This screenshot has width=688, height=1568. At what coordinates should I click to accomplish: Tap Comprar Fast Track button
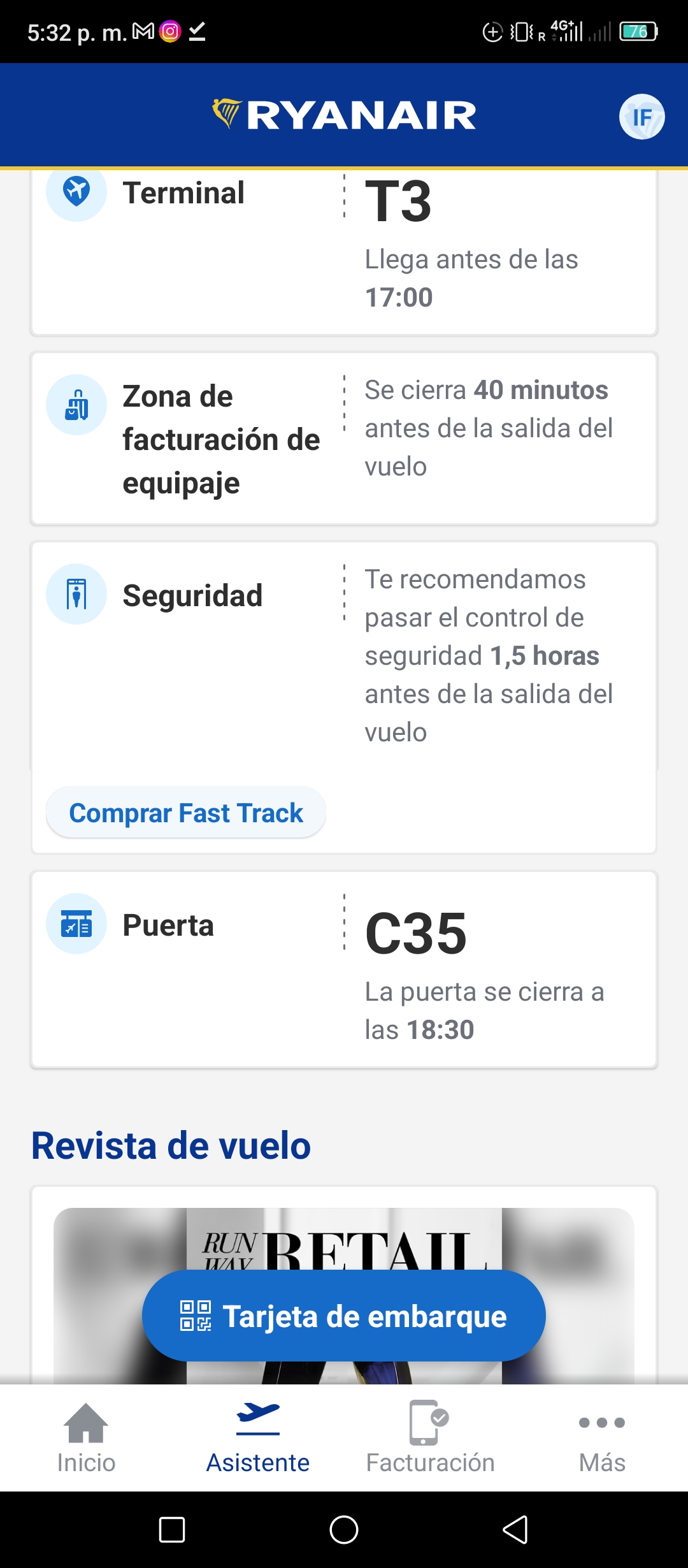[185, 813]
